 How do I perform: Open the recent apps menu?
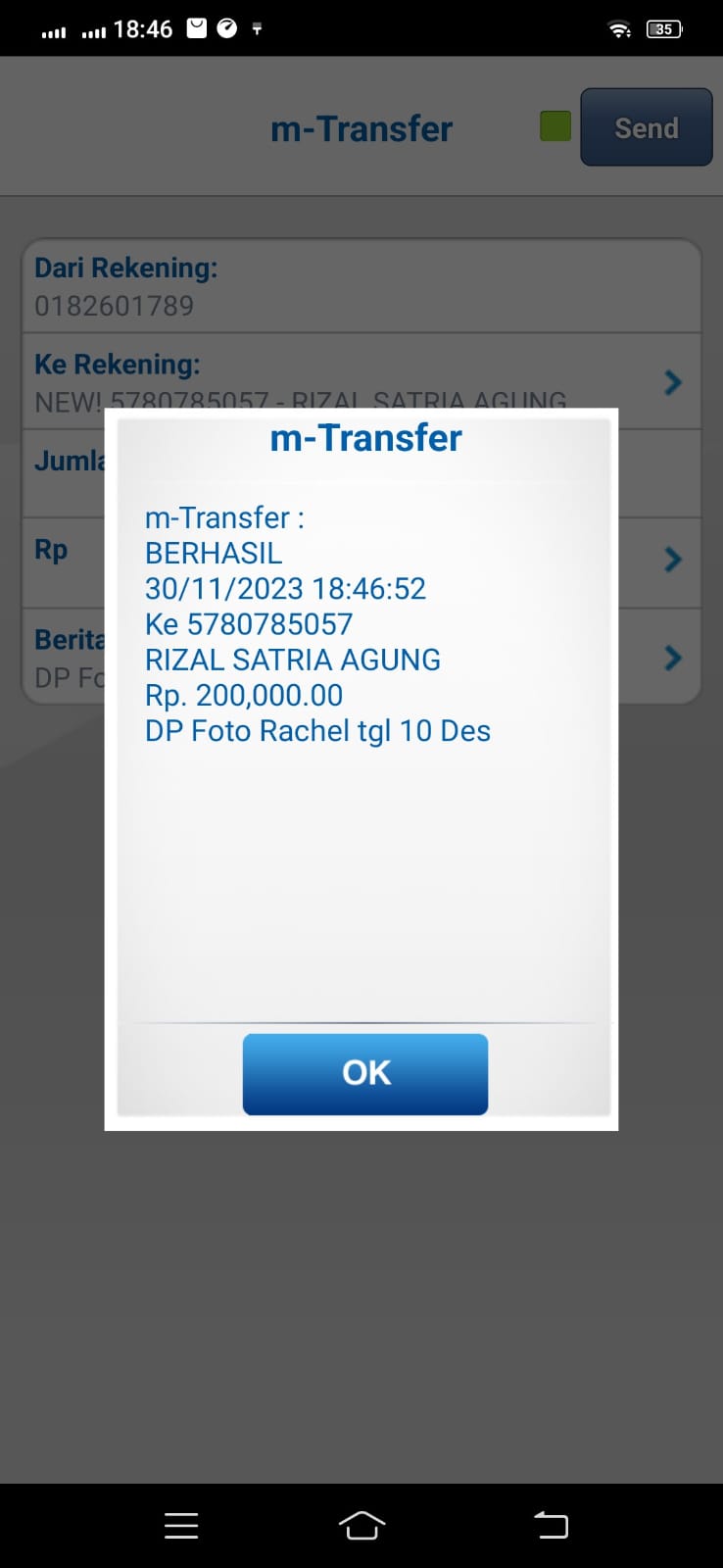coord(181,1525)
